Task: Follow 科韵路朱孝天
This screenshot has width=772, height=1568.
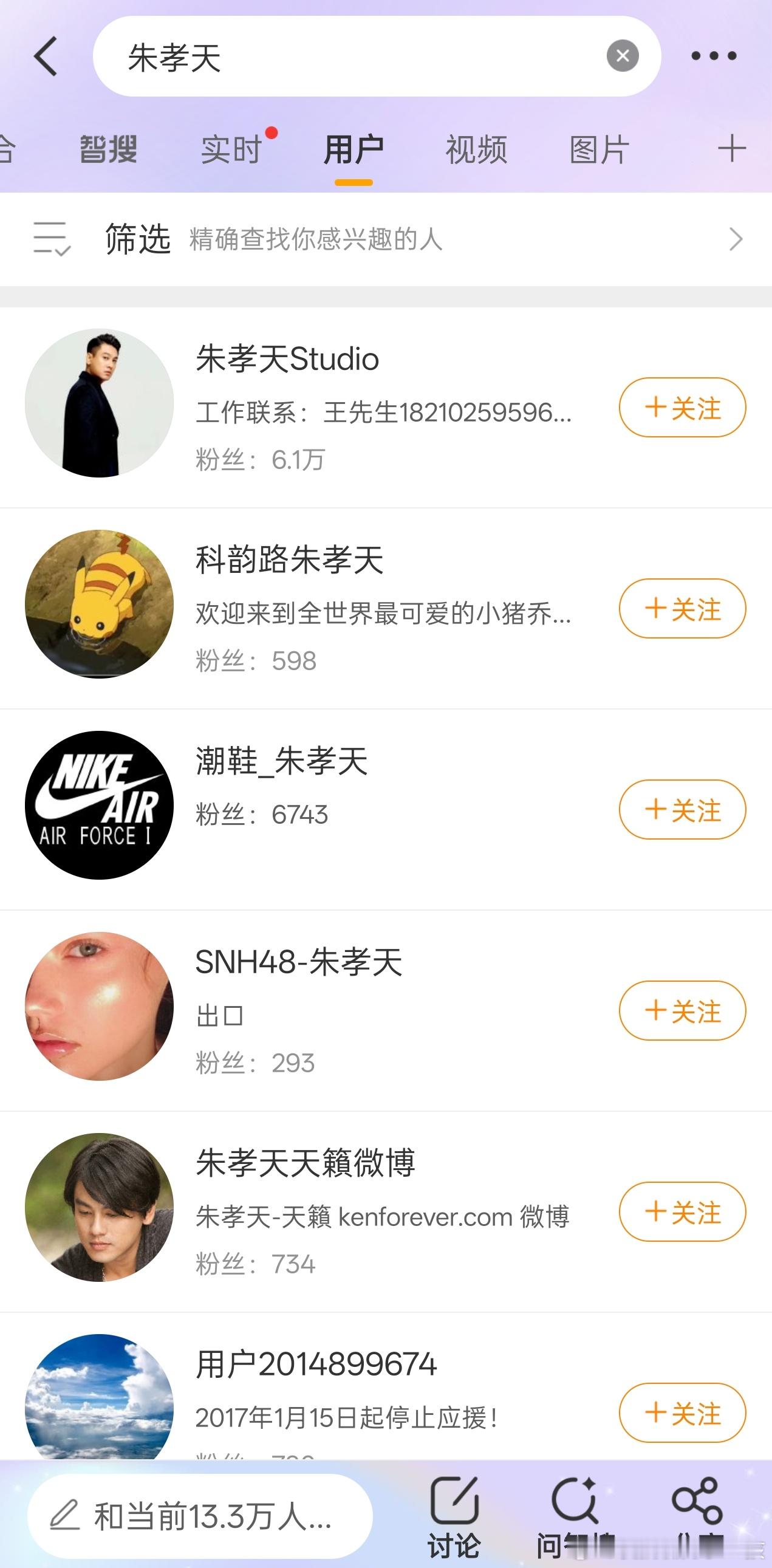Action: (x=682, y=609)
